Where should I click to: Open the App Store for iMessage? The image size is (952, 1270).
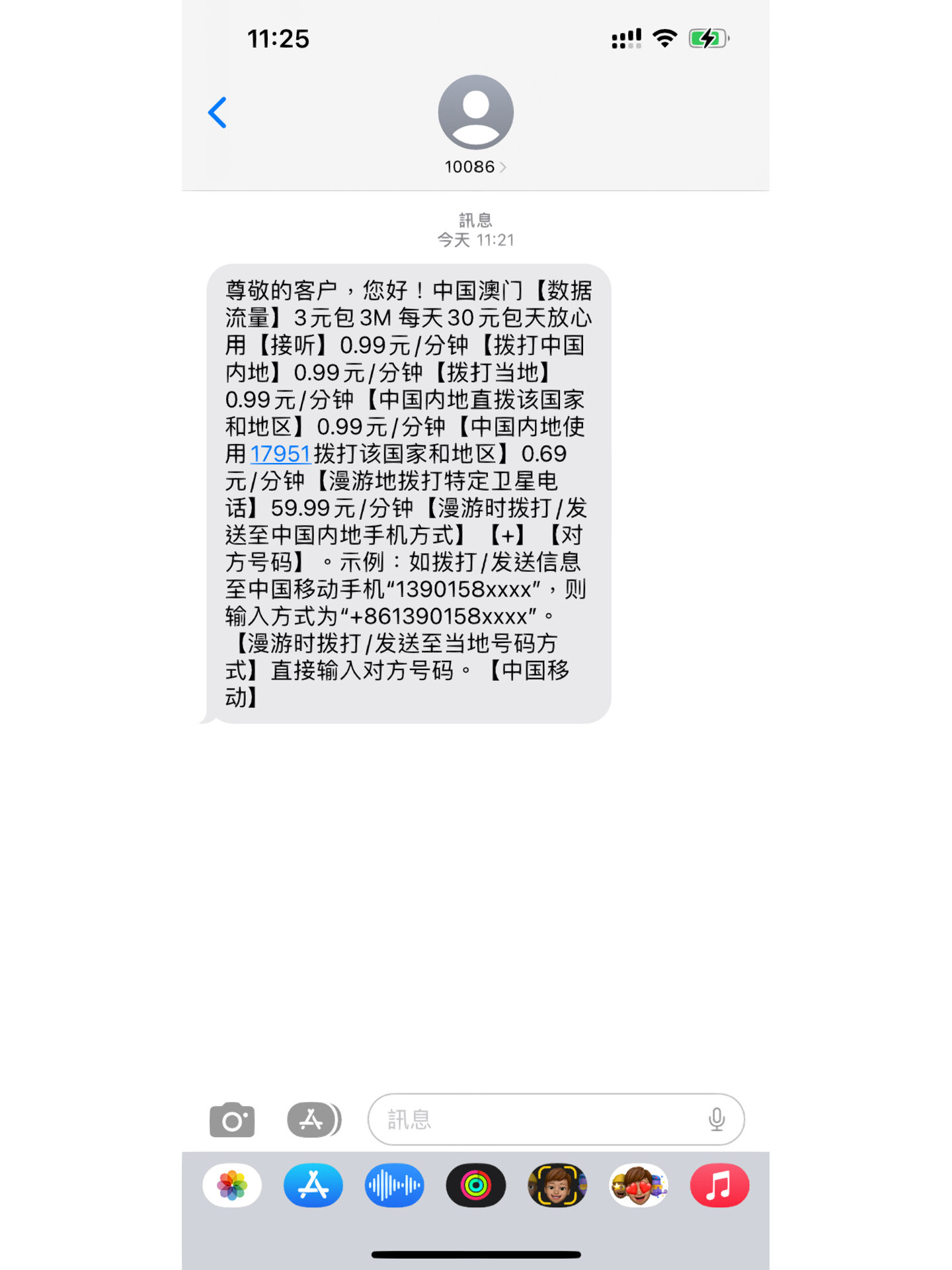[313, 1185]
